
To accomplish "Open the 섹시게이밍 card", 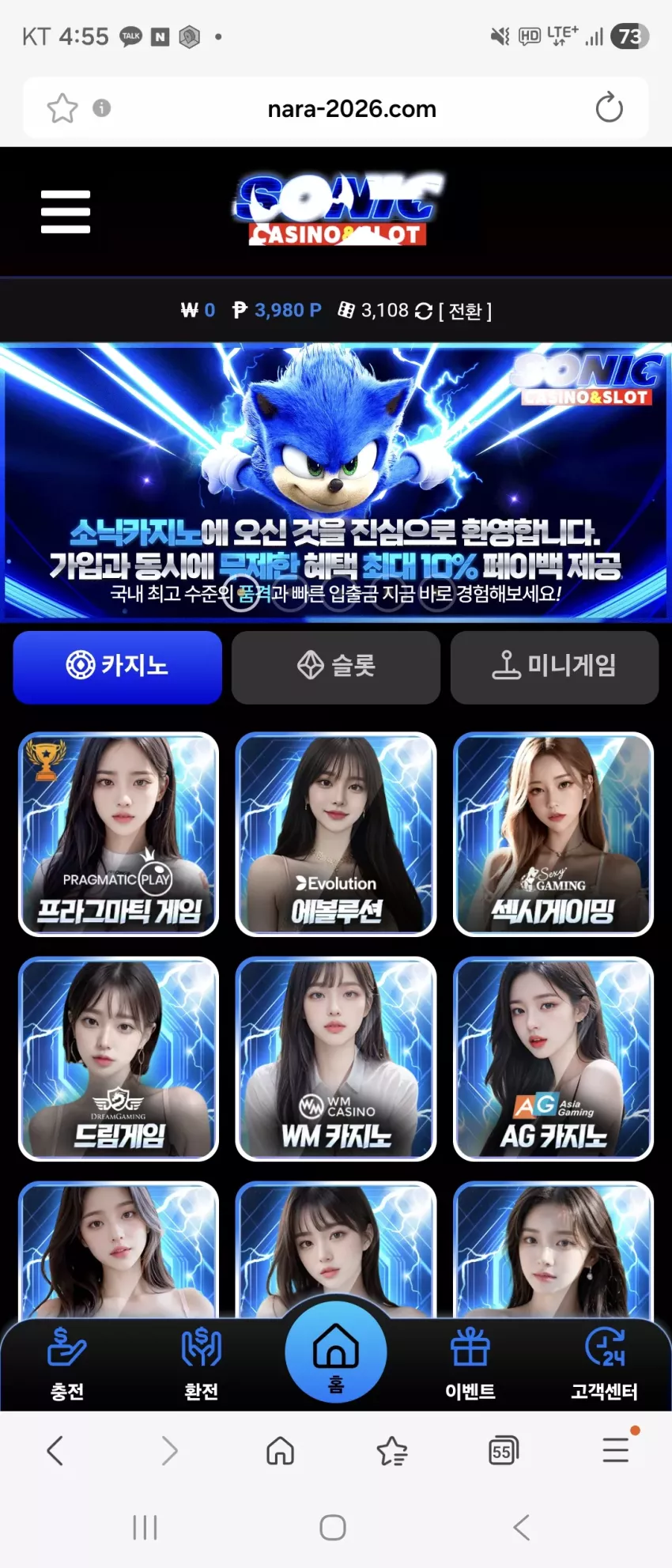I will click(553, 834).
